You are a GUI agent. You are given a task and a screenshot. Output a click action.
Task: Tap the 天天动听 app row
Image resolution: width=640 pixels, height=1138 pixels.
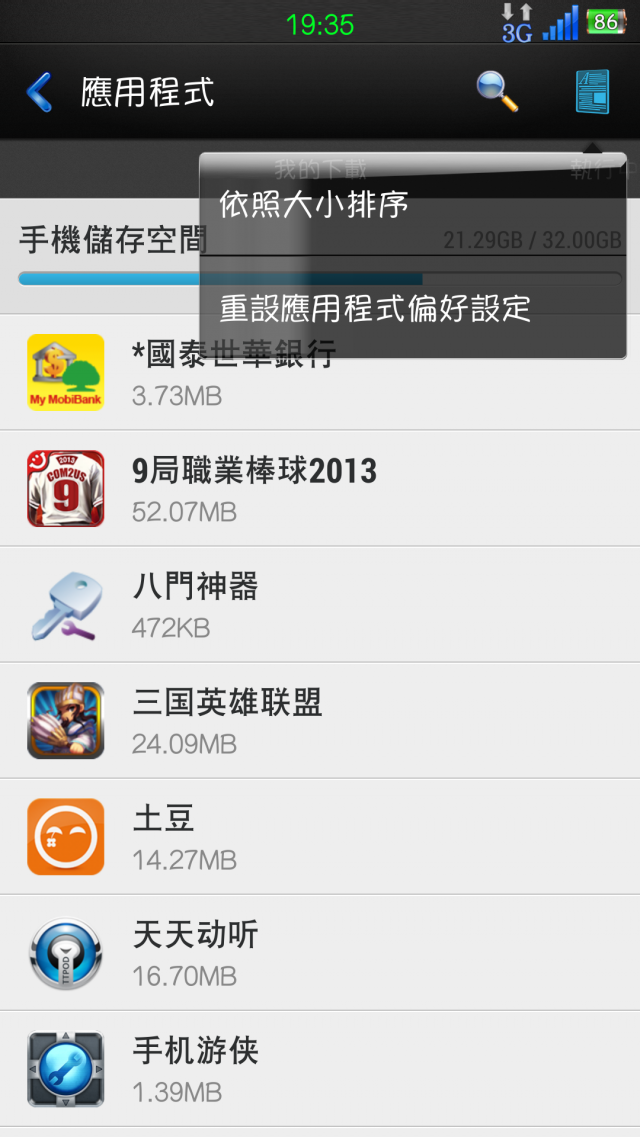point(320,953)
